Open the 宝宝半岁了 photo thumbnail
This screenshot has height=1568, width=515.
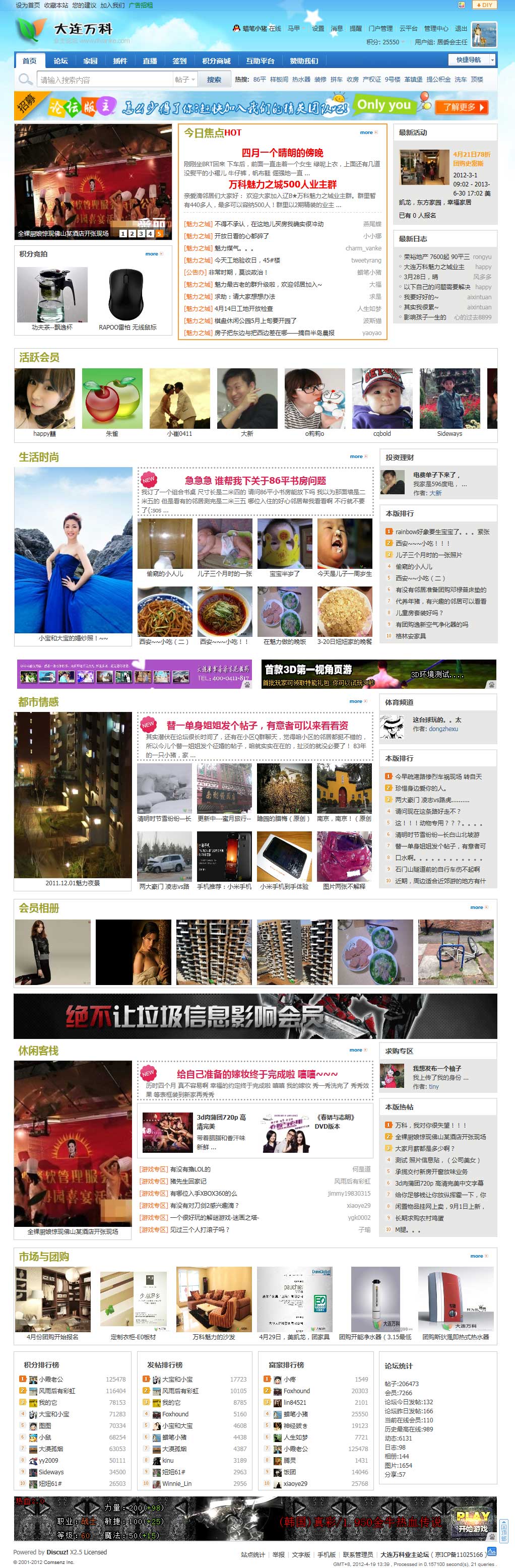285,573
